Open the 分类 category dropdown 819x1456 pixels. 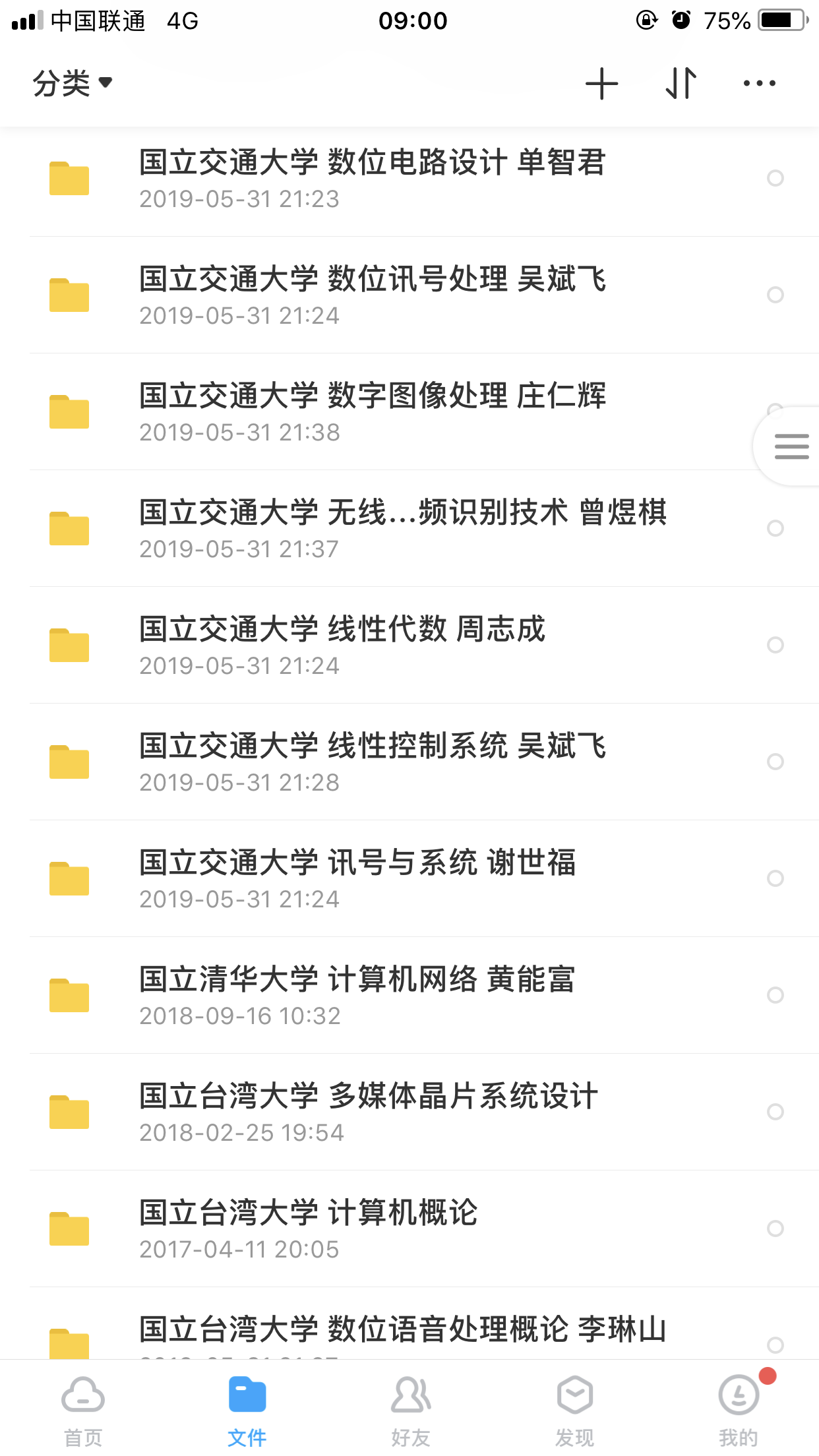pyautogui.click(x=73, y=83)
